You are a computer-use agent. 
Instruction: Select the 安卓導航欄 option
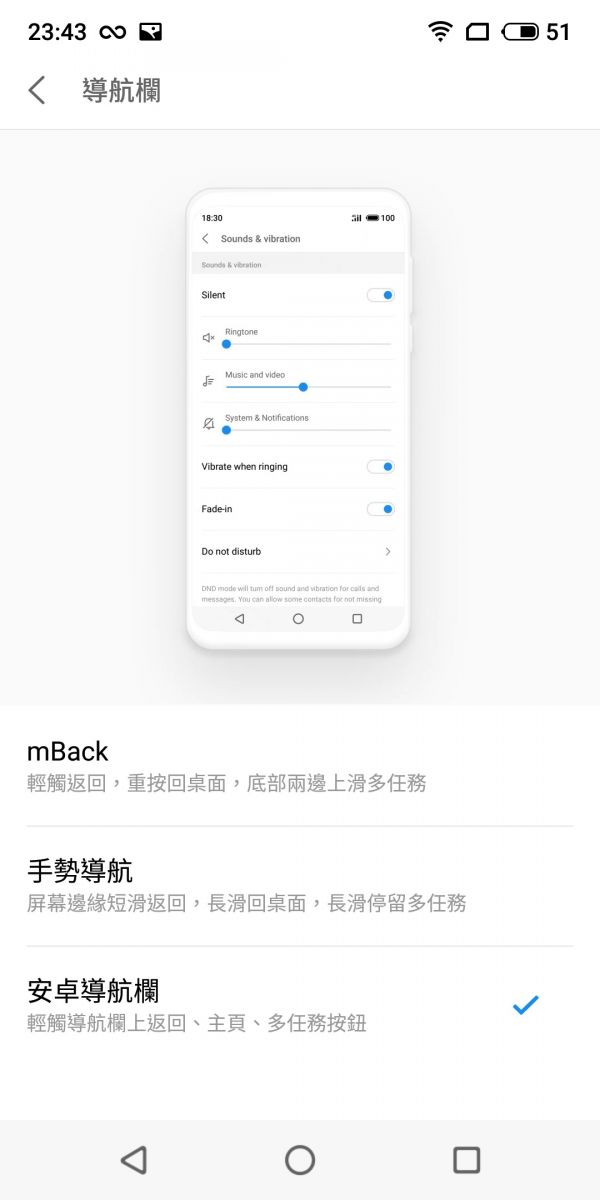click(x=300, y=1006)
